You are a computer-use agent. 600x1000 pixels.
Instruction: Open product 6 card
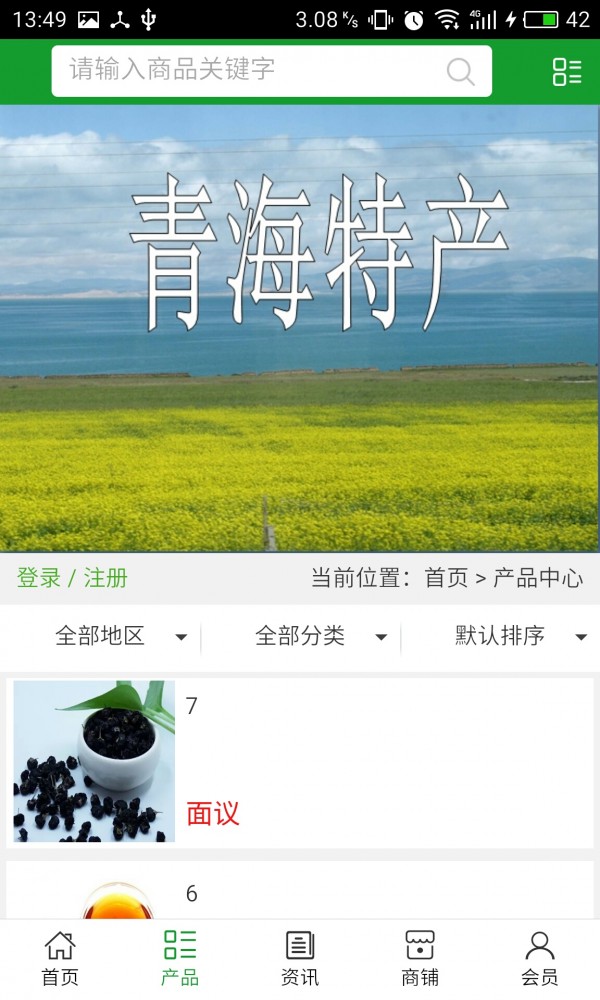(x=300, y=892)
